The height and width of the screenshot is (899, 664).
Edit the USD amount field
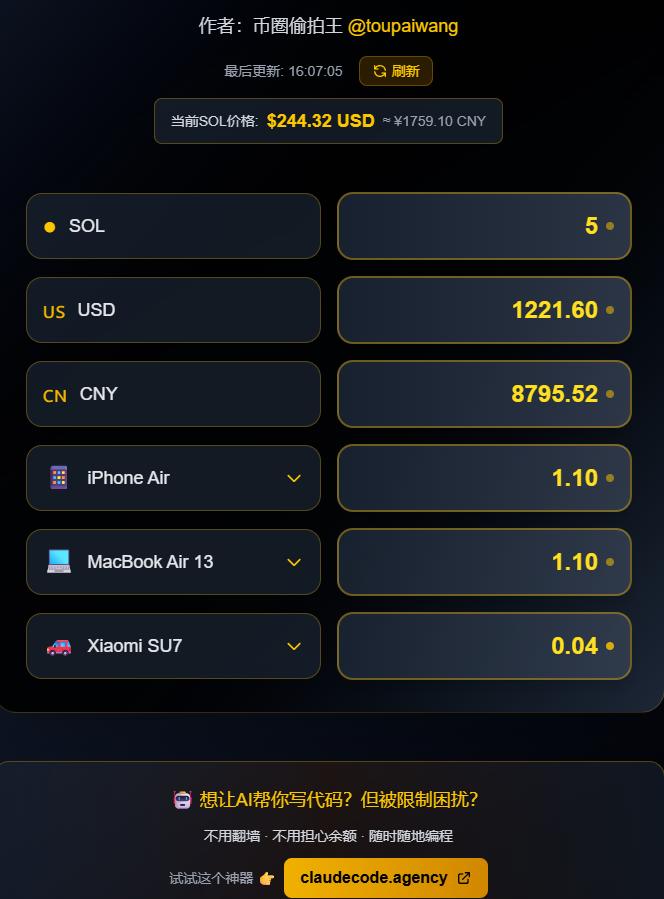tap(484, 310)
